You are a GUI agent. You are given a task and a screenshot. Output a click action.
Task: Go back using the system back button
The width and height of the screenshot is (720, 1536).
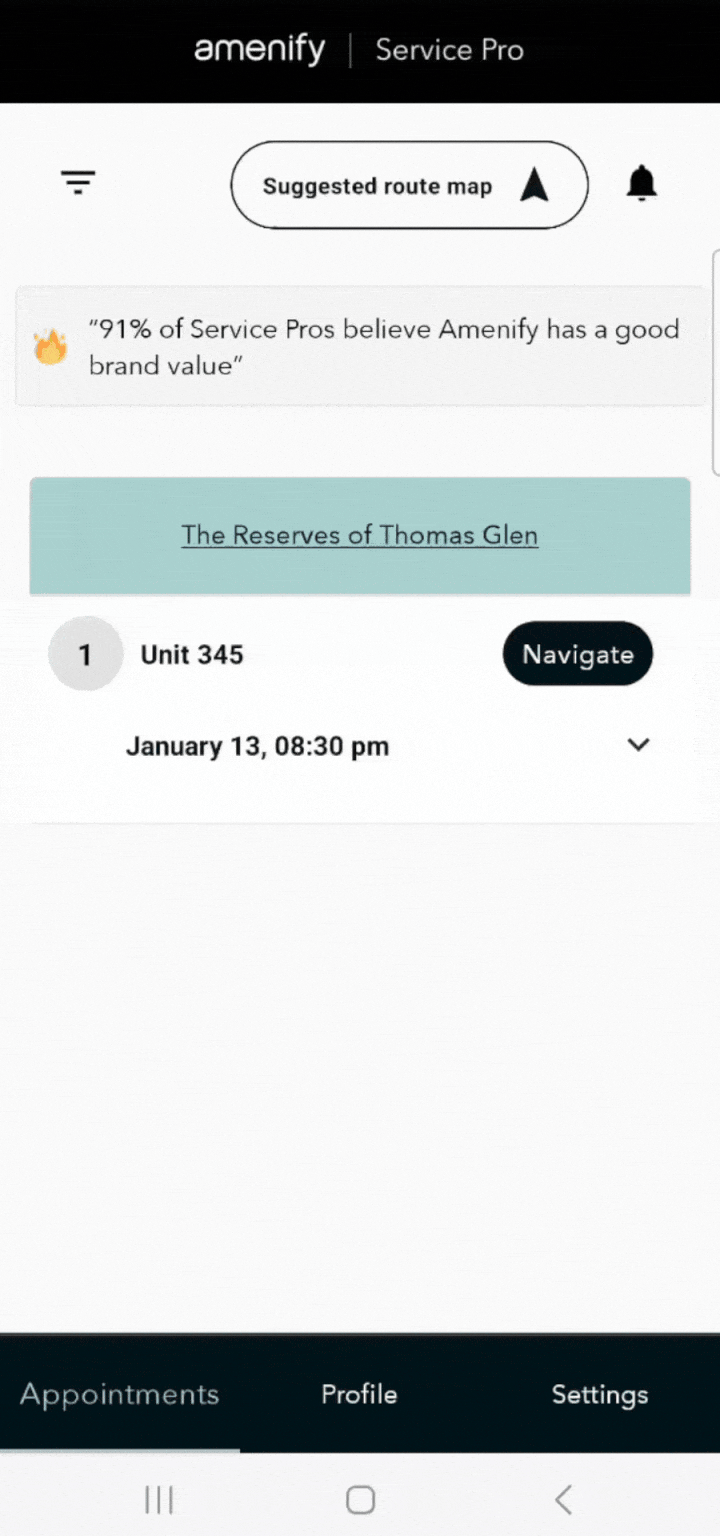563,1499
